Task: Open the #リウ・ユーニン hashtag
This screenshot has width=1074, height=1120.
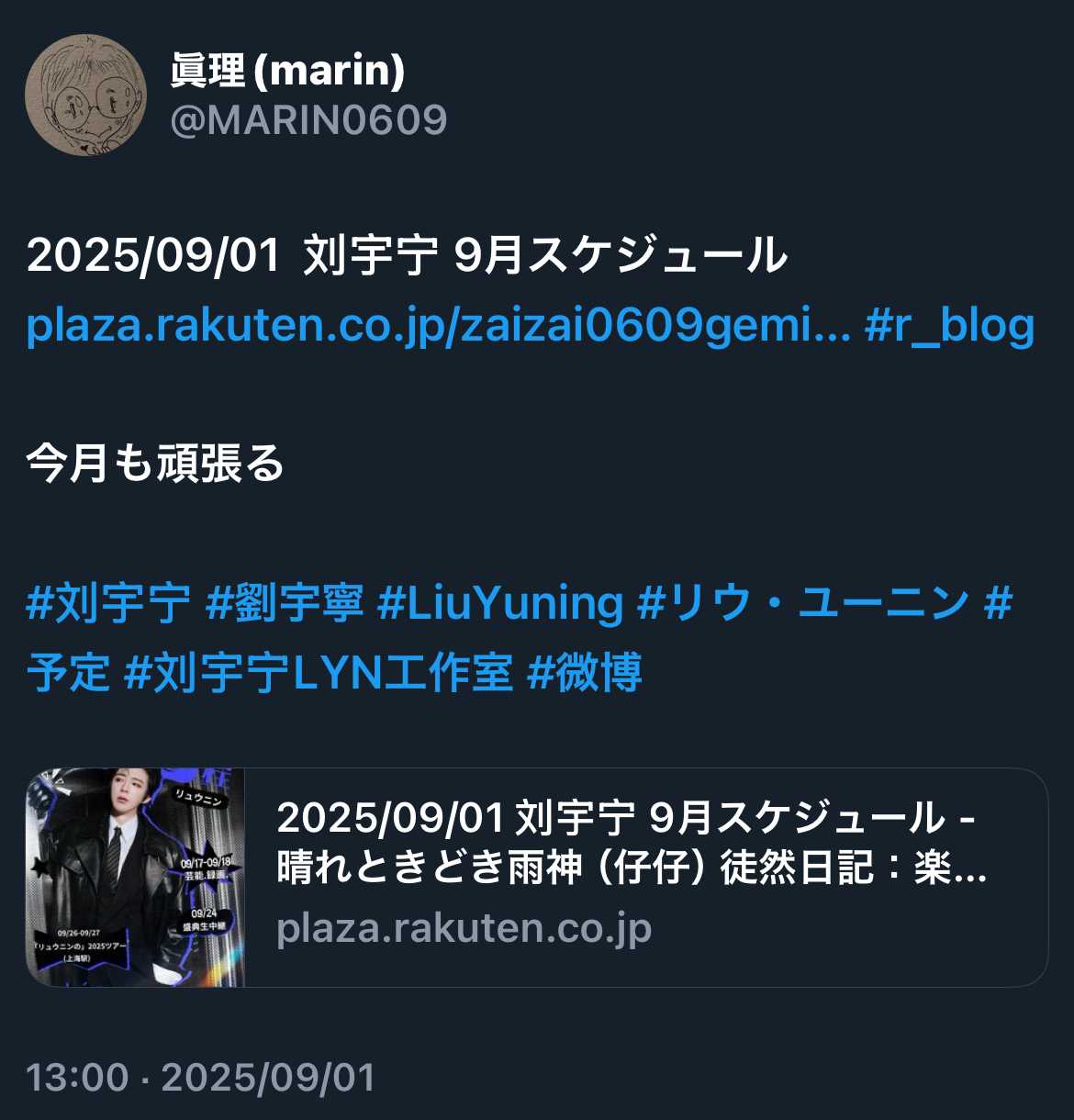Action: [x=803, y=604]
